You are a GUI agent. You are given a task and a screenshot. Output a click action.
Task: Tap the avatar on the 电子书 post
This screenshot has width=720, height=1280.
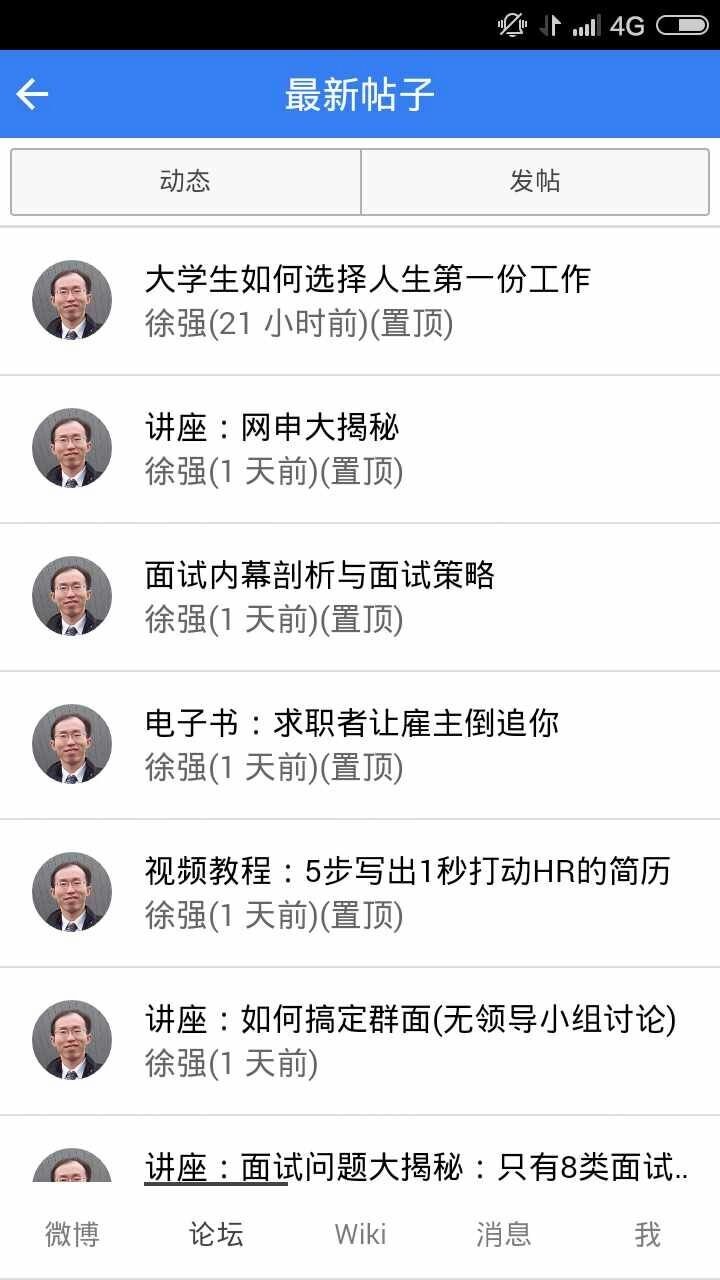click(x=71, y=744)
